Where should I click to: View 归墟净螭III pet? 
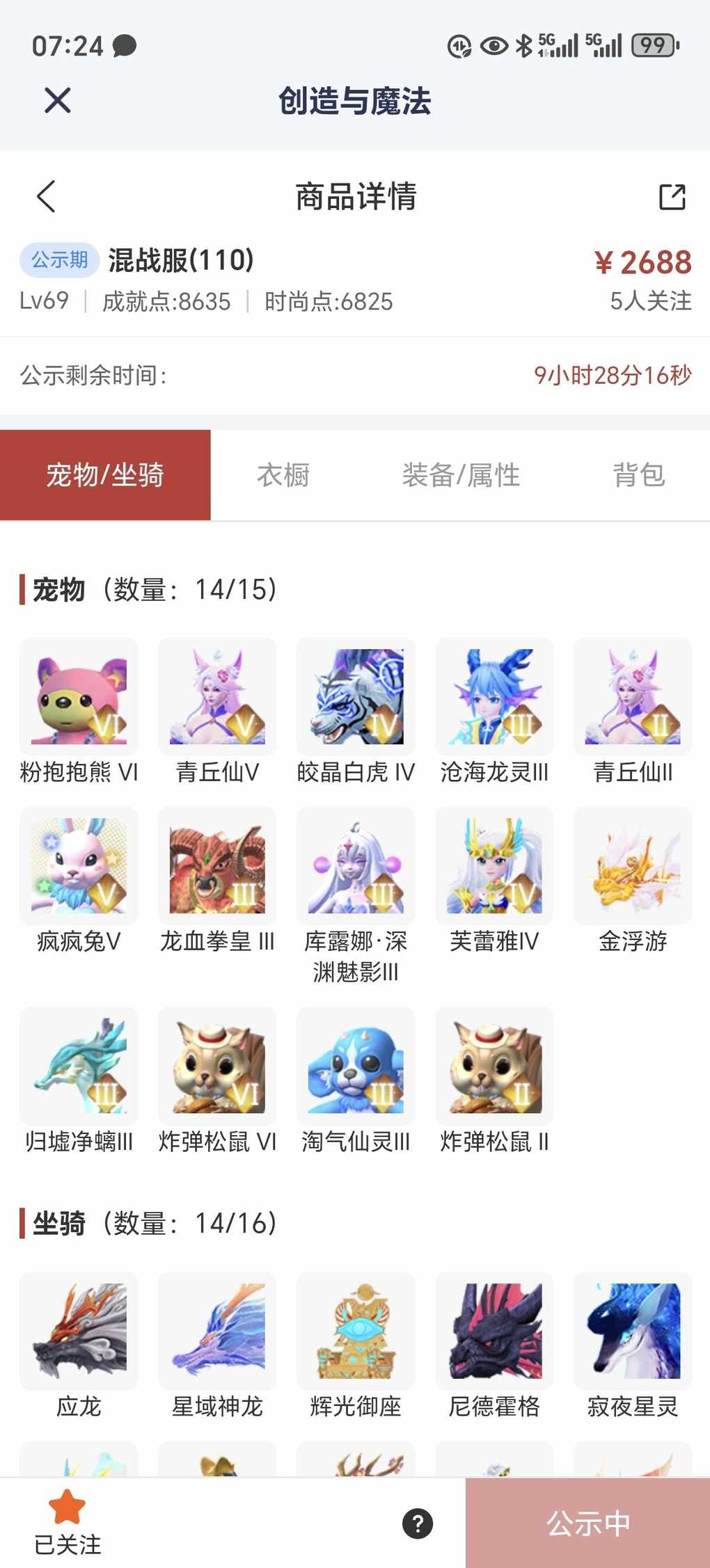(79, 1066)
